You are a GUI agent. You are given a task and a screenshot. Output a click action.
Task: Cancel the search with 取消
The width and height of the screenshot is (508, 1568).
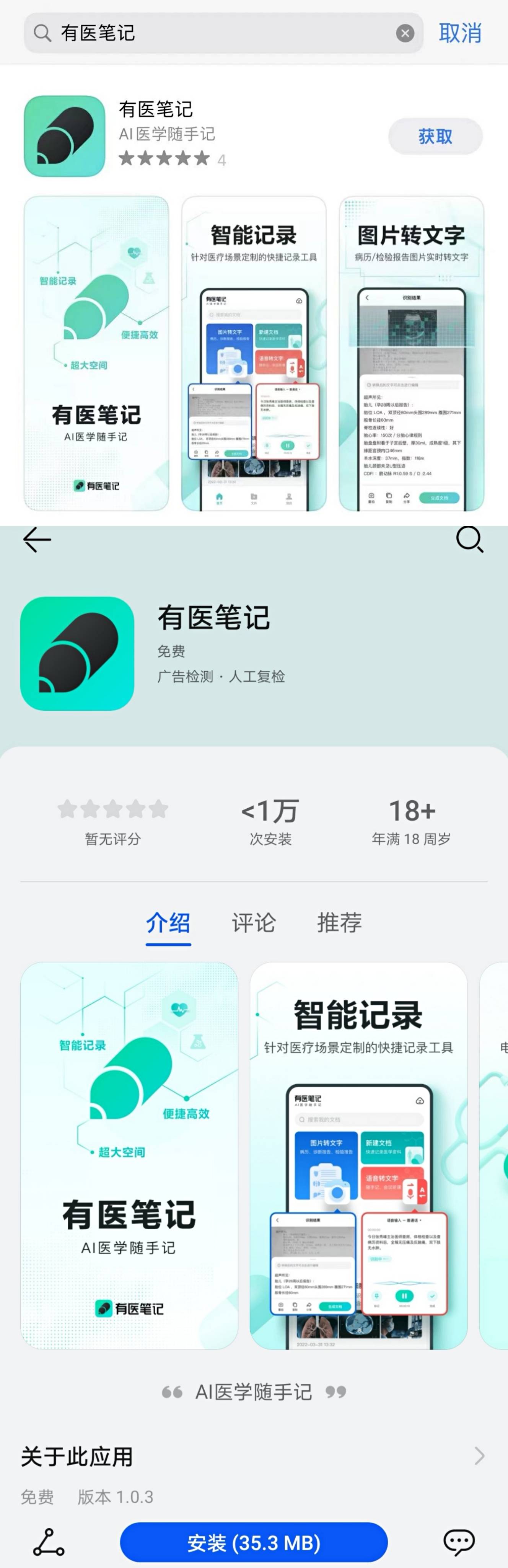tap(460, 33)
